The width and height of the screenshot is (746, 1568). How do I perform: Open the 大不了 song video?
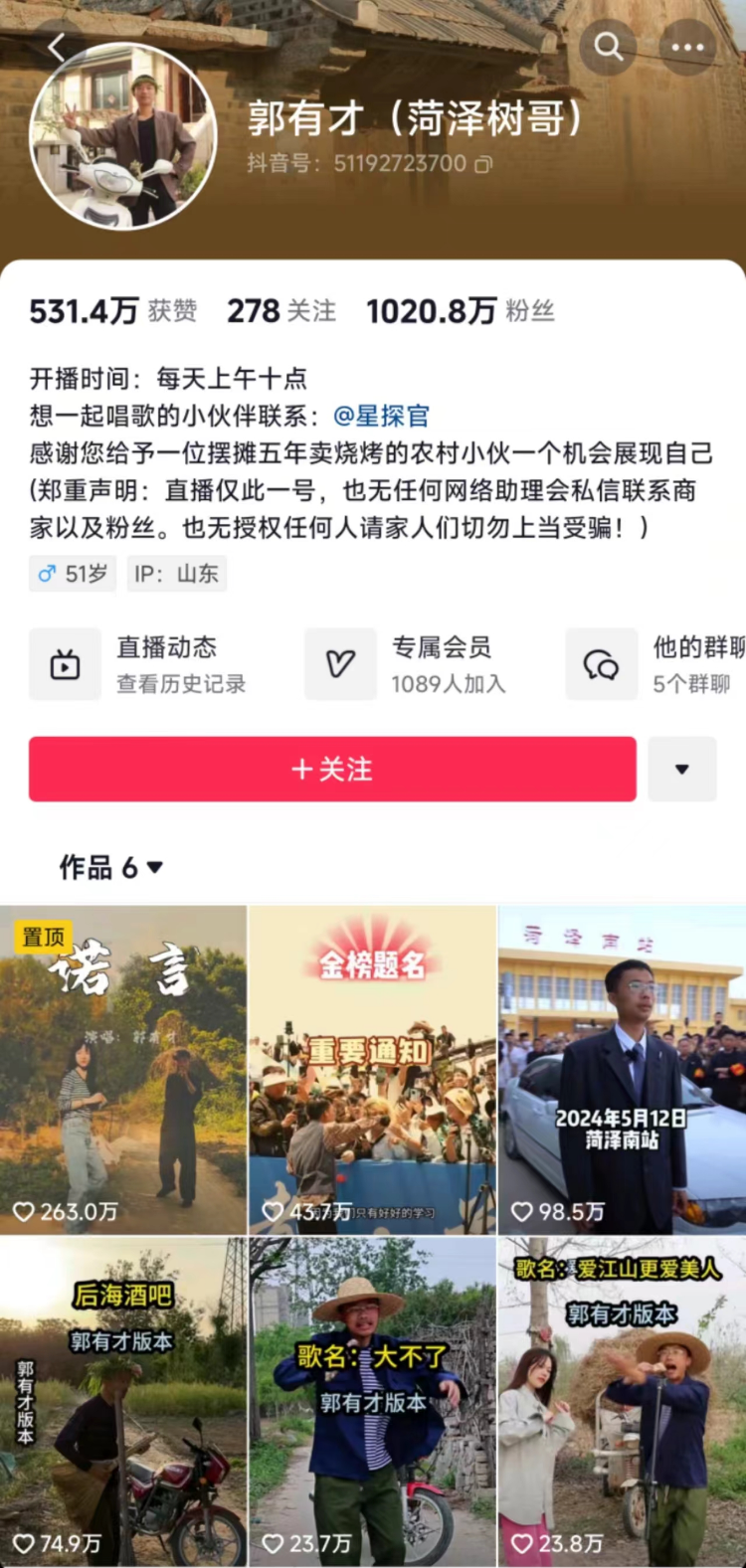(x=373, y=1402)
